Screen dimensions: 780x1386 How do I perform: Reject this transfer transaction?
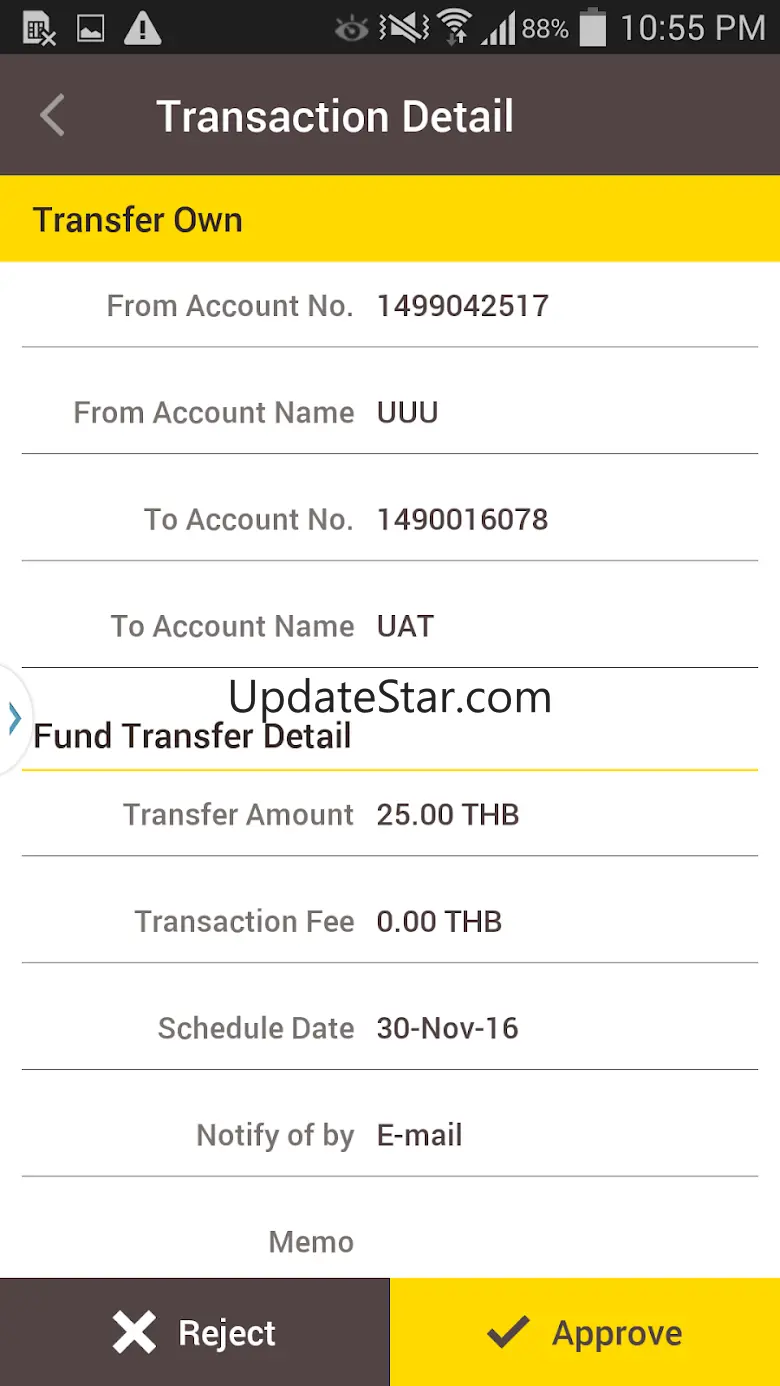194,1332
